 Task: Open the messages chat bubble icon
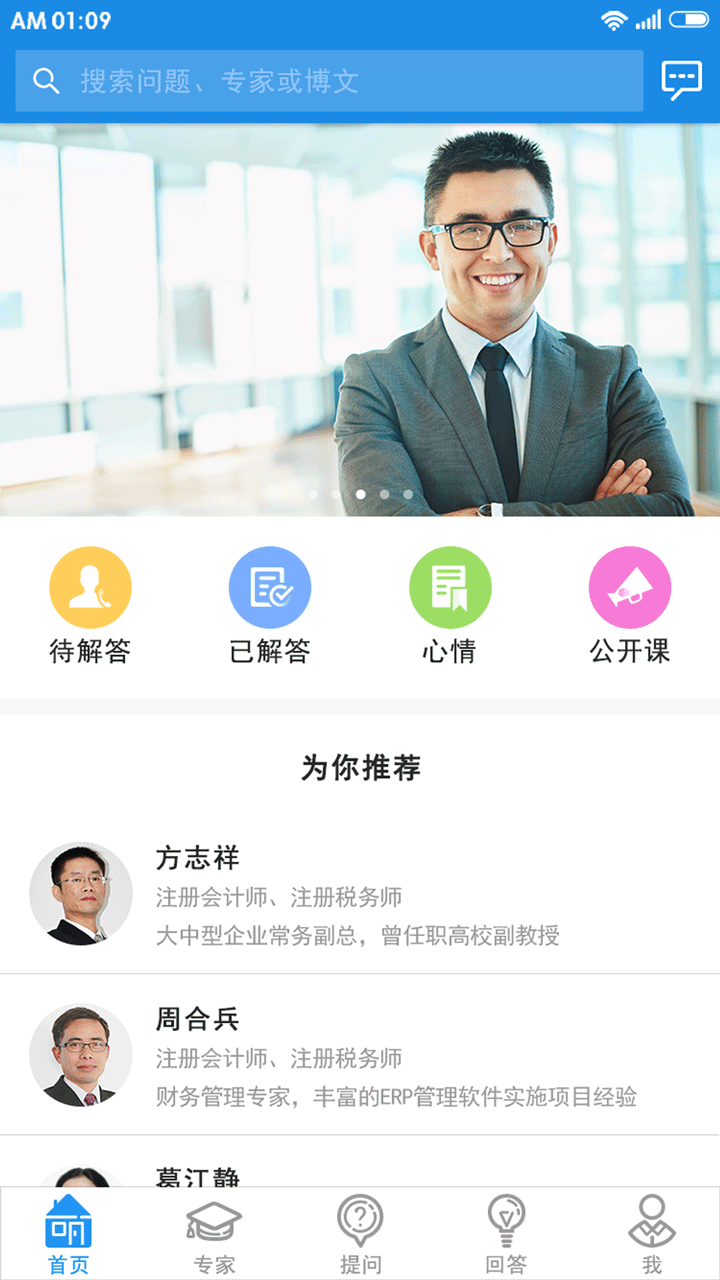[x=681, y=80]
